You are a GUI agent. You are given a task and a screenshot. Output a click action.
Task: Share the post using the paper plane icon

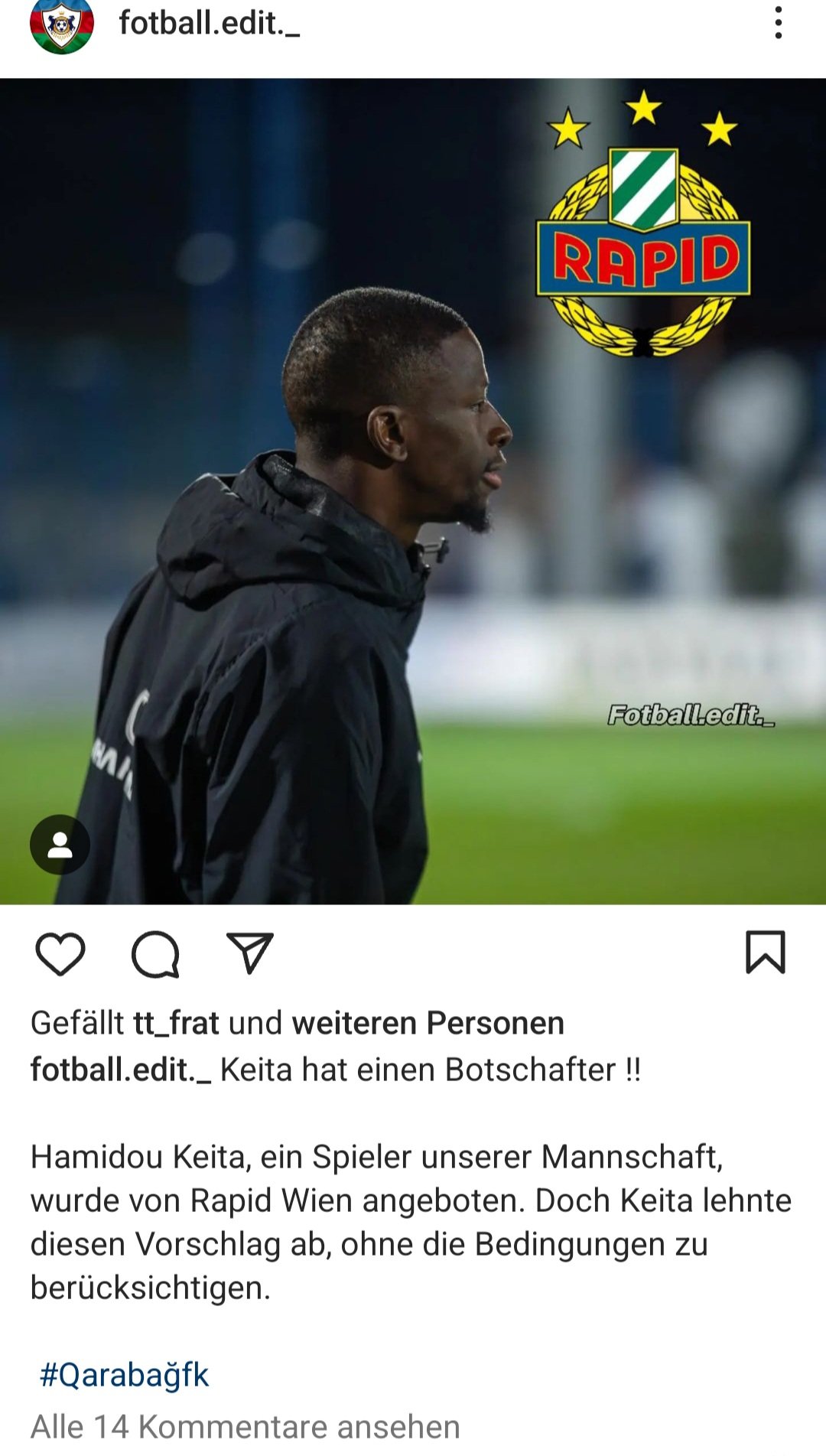tap(250, 953)
